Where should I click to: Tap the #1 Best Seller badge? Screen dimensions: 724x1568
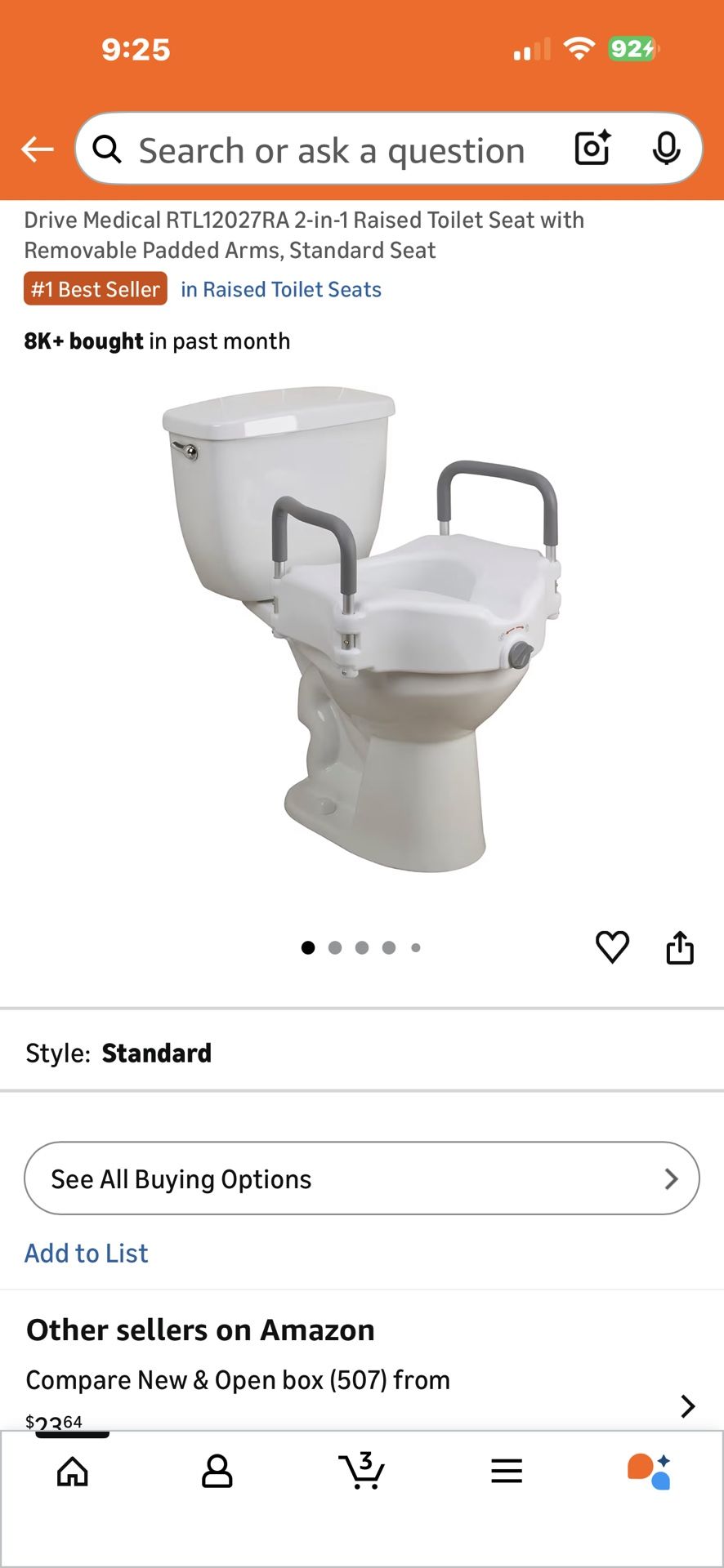95,288
